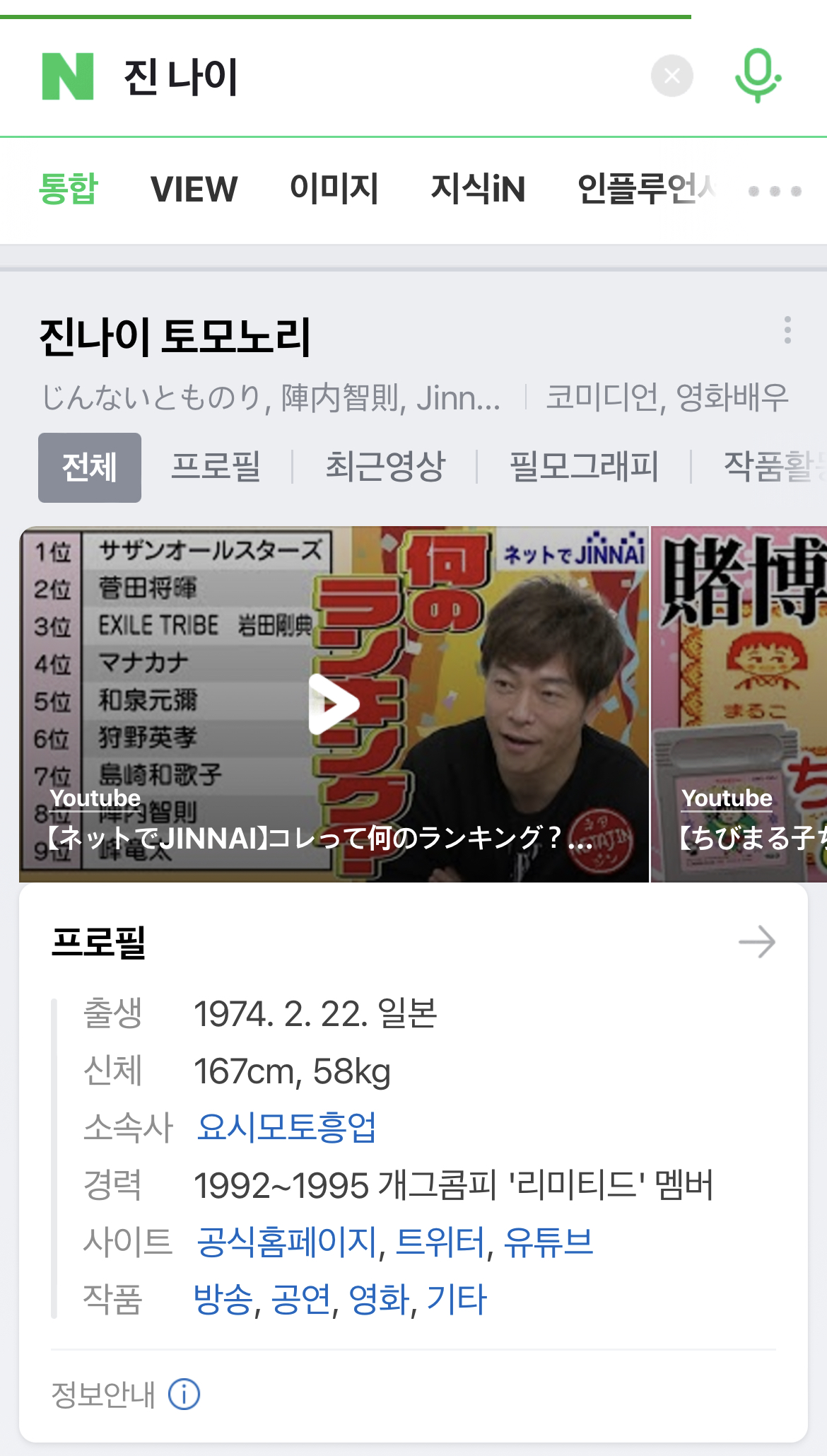Tap the voice search microphone icon
Viewport: 827px width, 1456px height.
756,75
